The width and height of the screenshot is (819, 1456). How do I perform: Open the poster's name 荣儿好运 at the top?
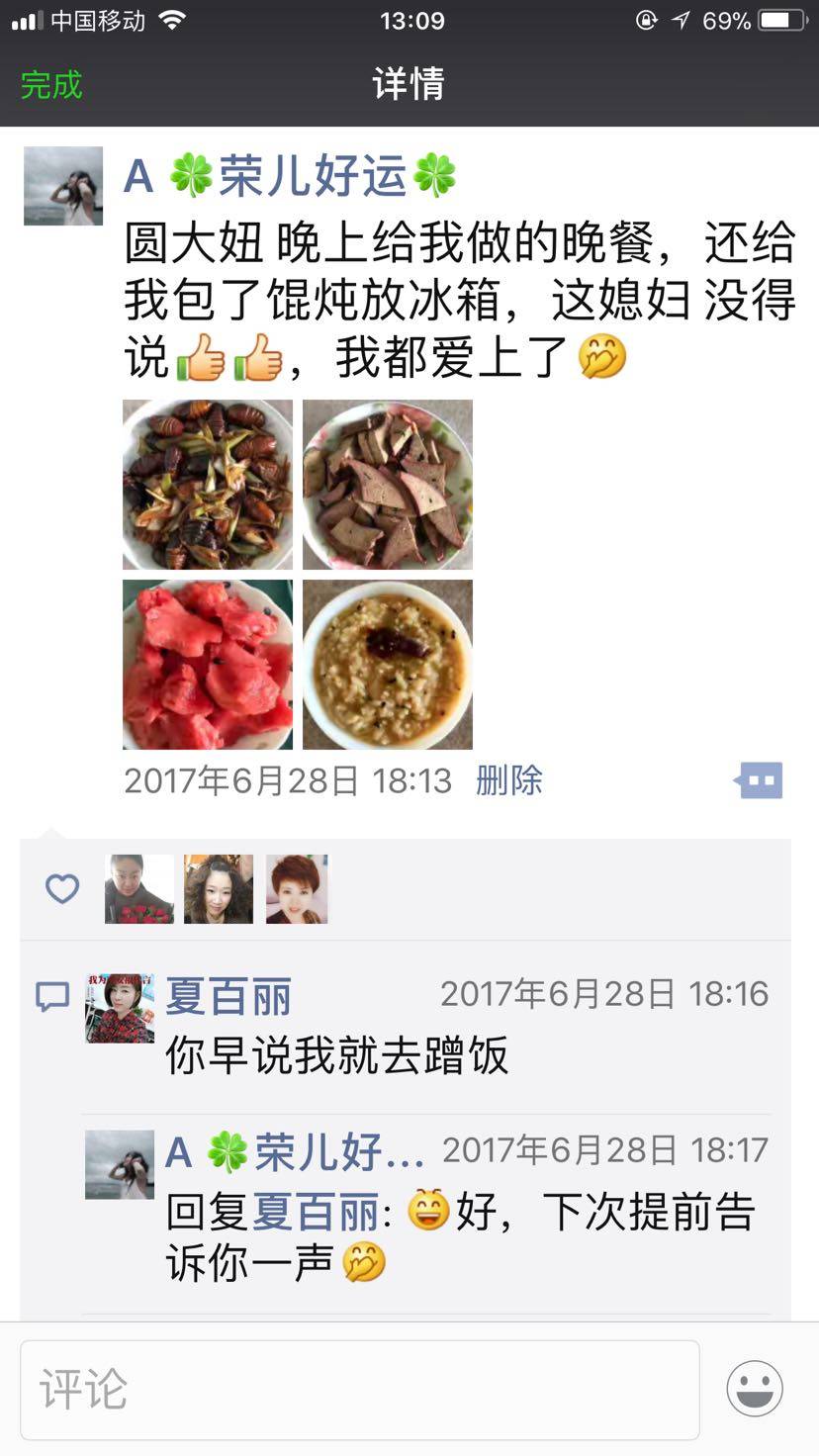tap(291, 177)
